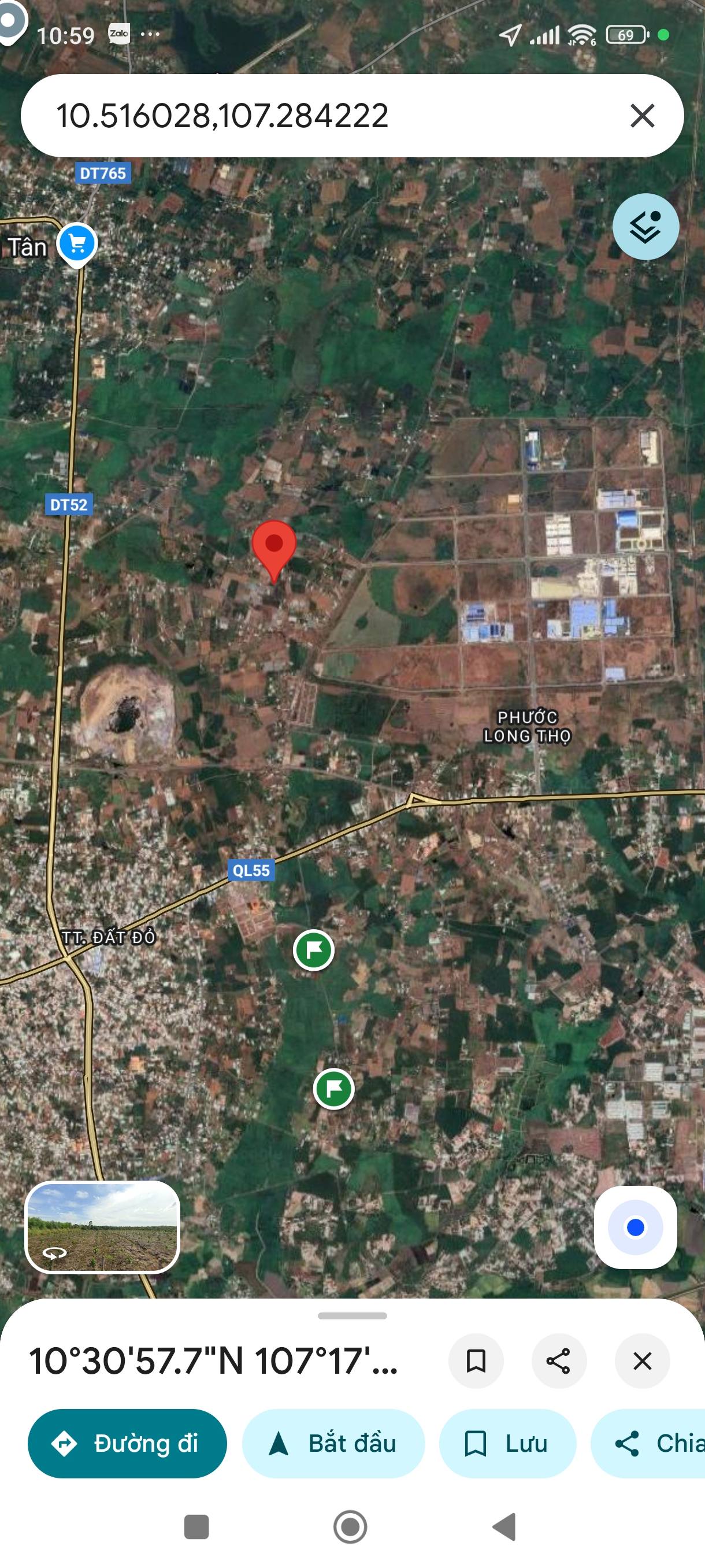Viewport: 705px width, 1568px height.
Task: Get directions with Đường đi
Action: tap(127, 1443)
